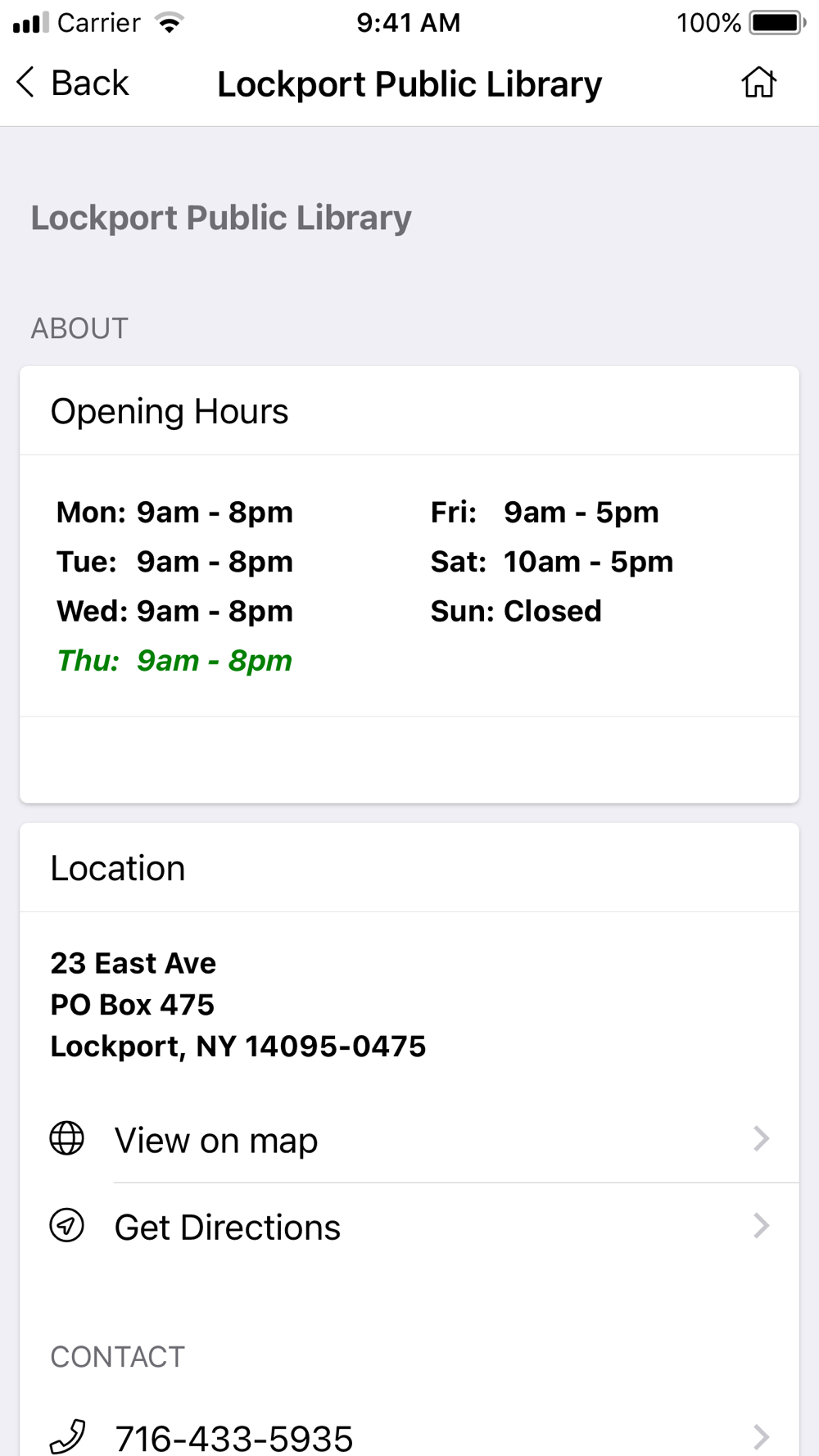Go back to the previous screen
Image resolution: width=819 pixels, height=1456 pixels.
72,84
